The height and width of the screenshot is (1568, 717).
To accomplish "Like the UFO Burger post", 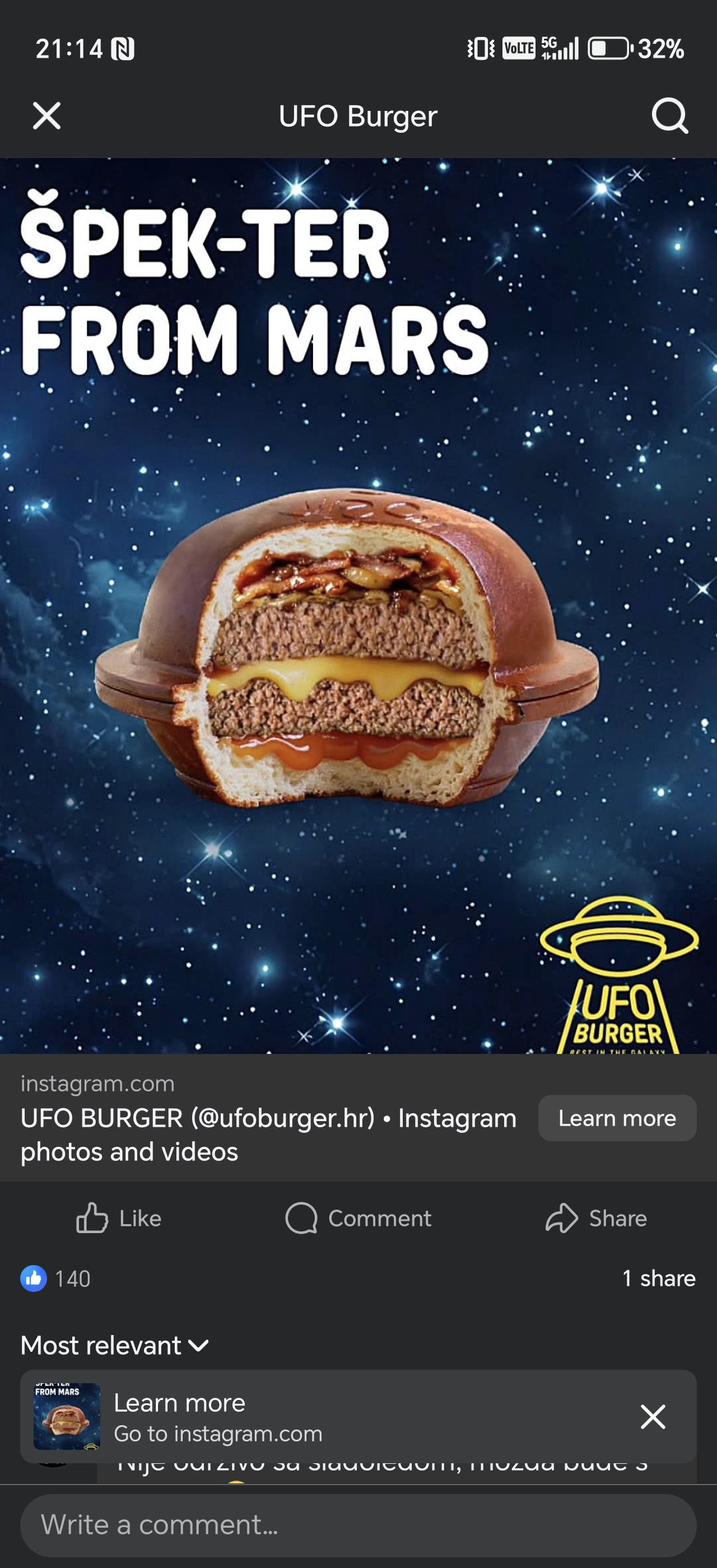I will [x=119, y=1218].
